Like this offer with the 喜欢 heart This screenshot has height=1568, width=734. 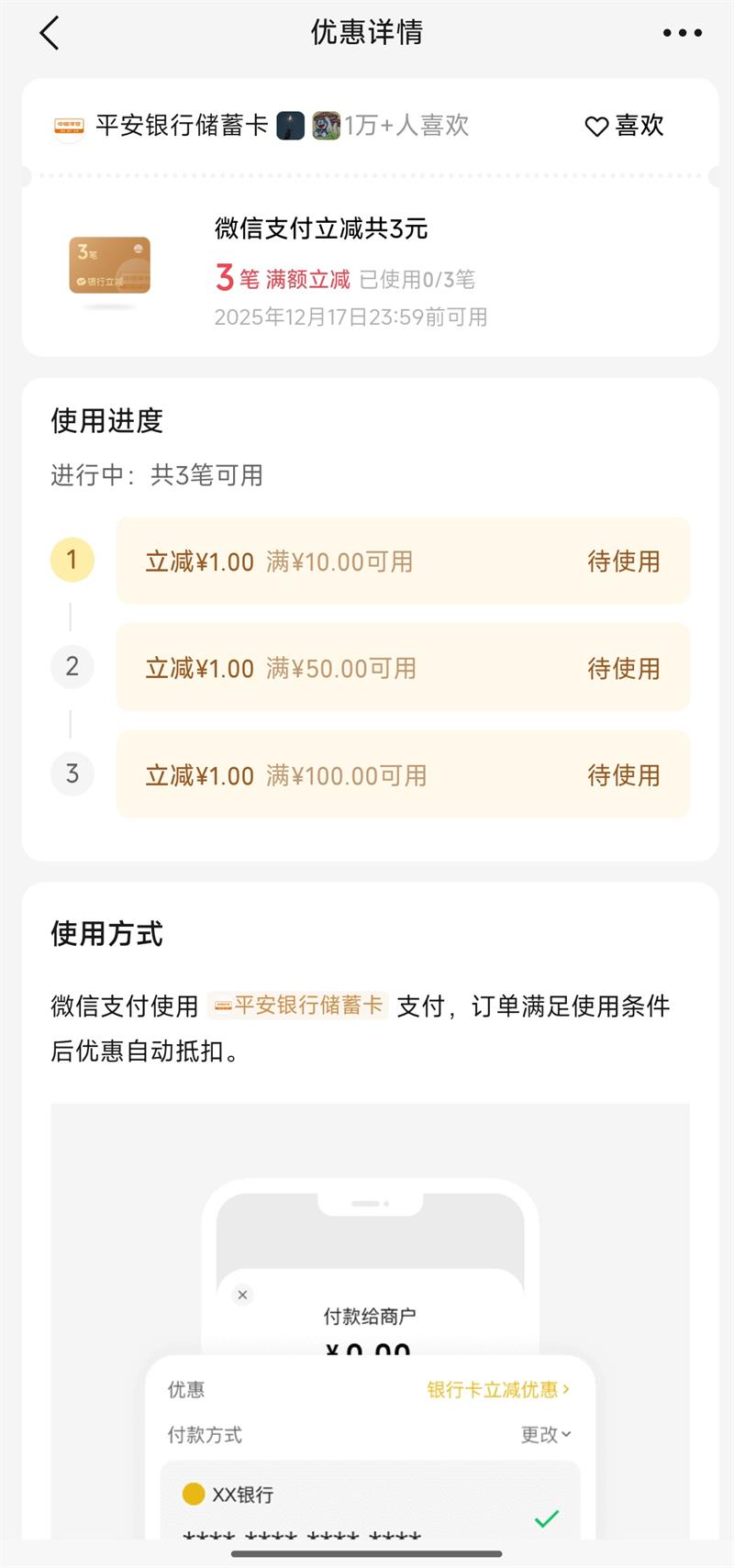[624, 126]
